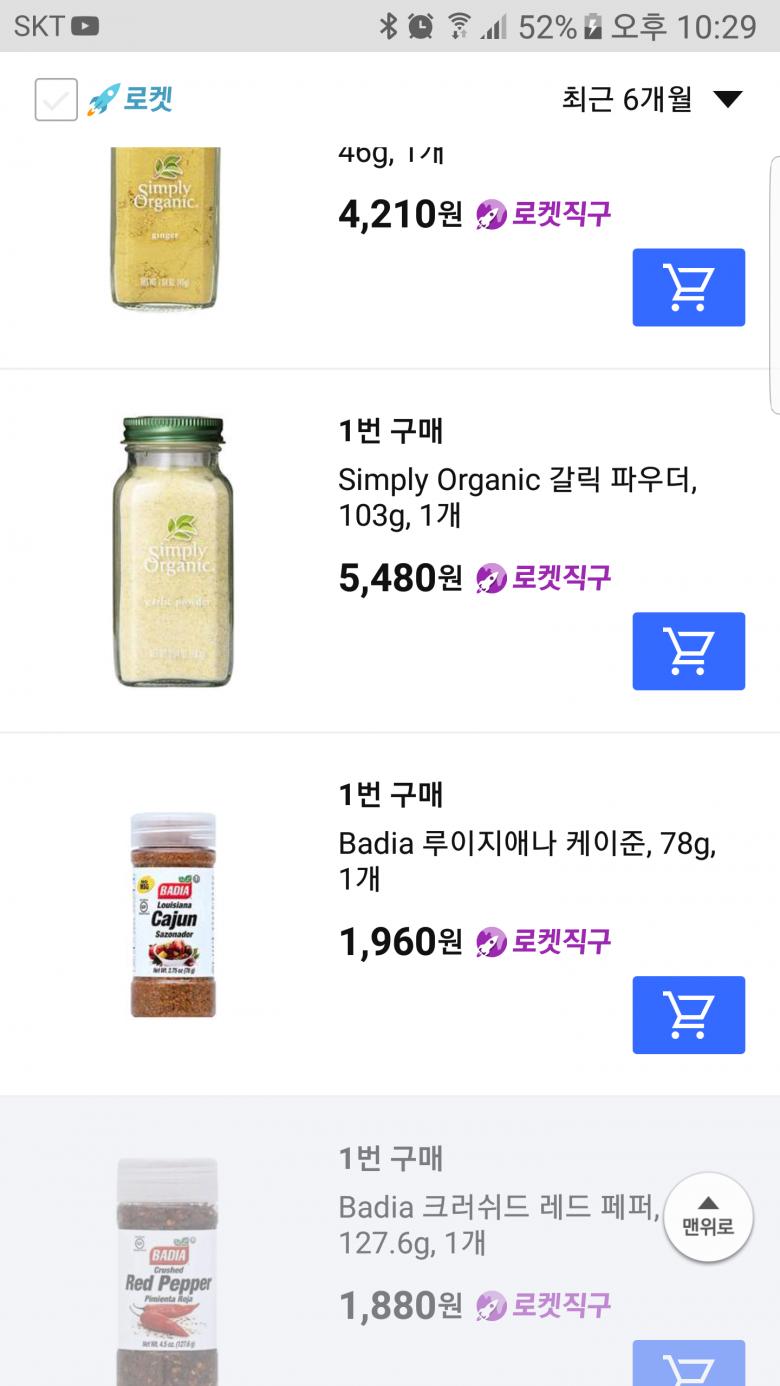Open Badia 크러쉬드 레드 페퍼 title
This screenshot has height=1386, width=780.
tap(498, 1224)
